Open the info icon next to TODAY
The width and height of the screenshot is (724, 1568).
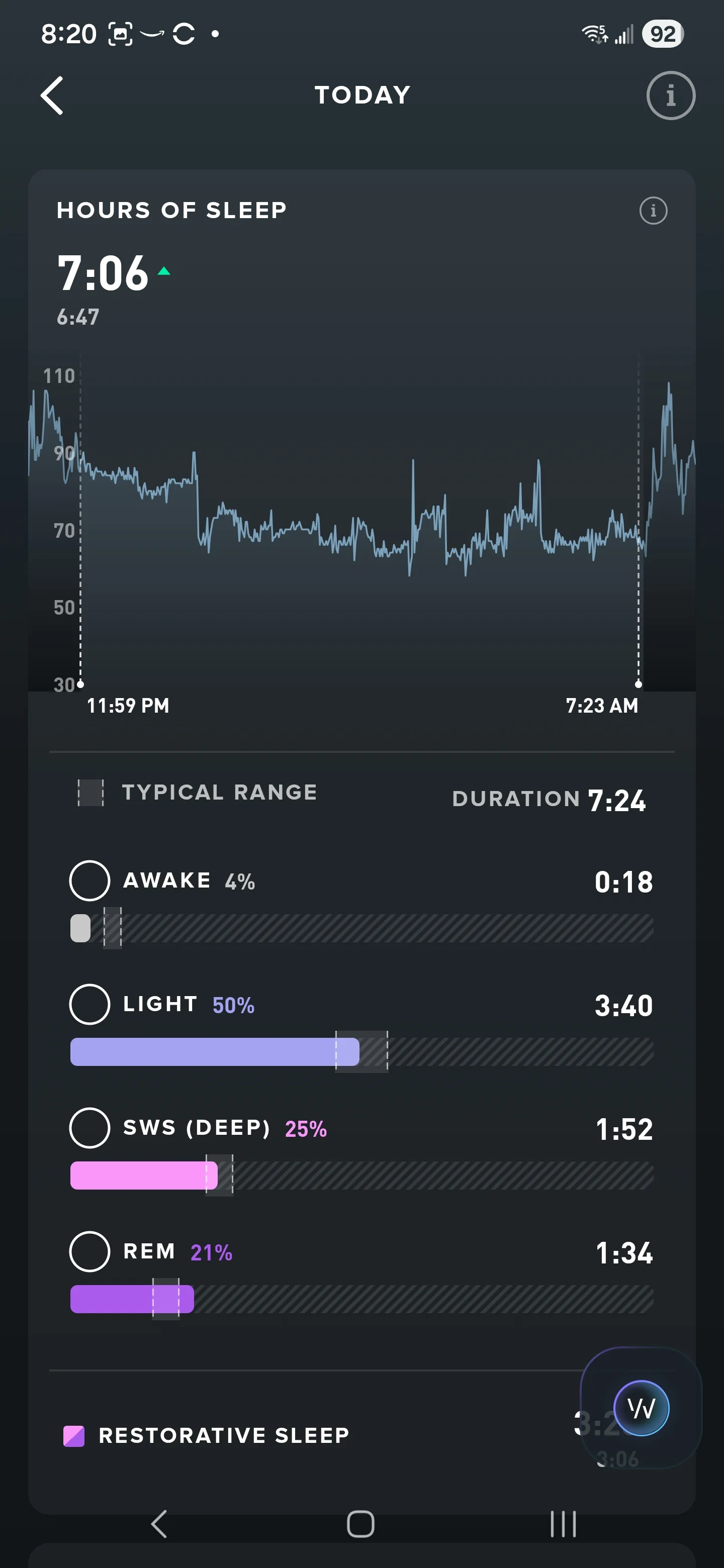(670, 95)
